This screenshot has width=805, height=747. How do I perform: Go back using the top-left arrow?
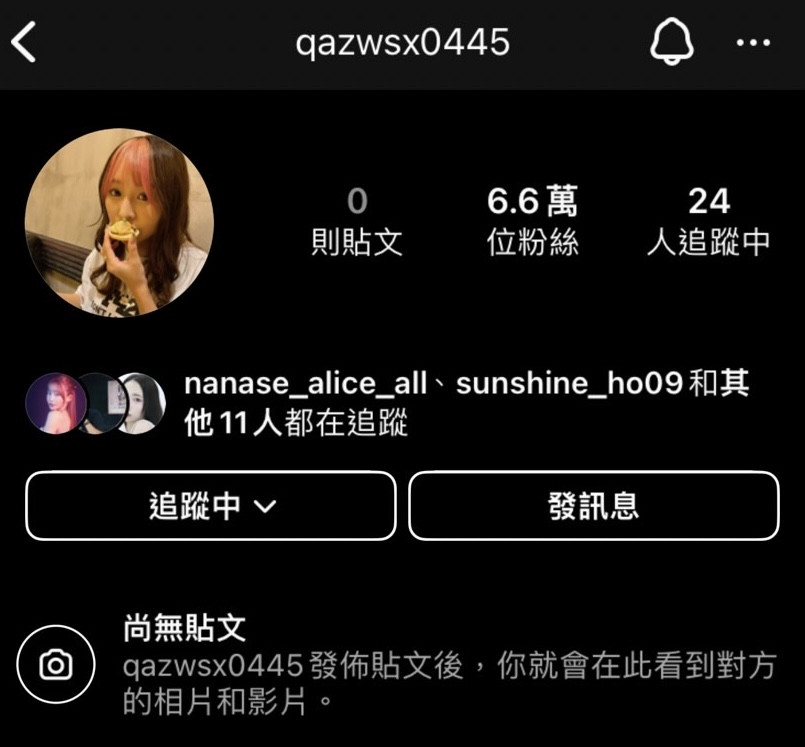pyautogui.click(x=24, y=43)
